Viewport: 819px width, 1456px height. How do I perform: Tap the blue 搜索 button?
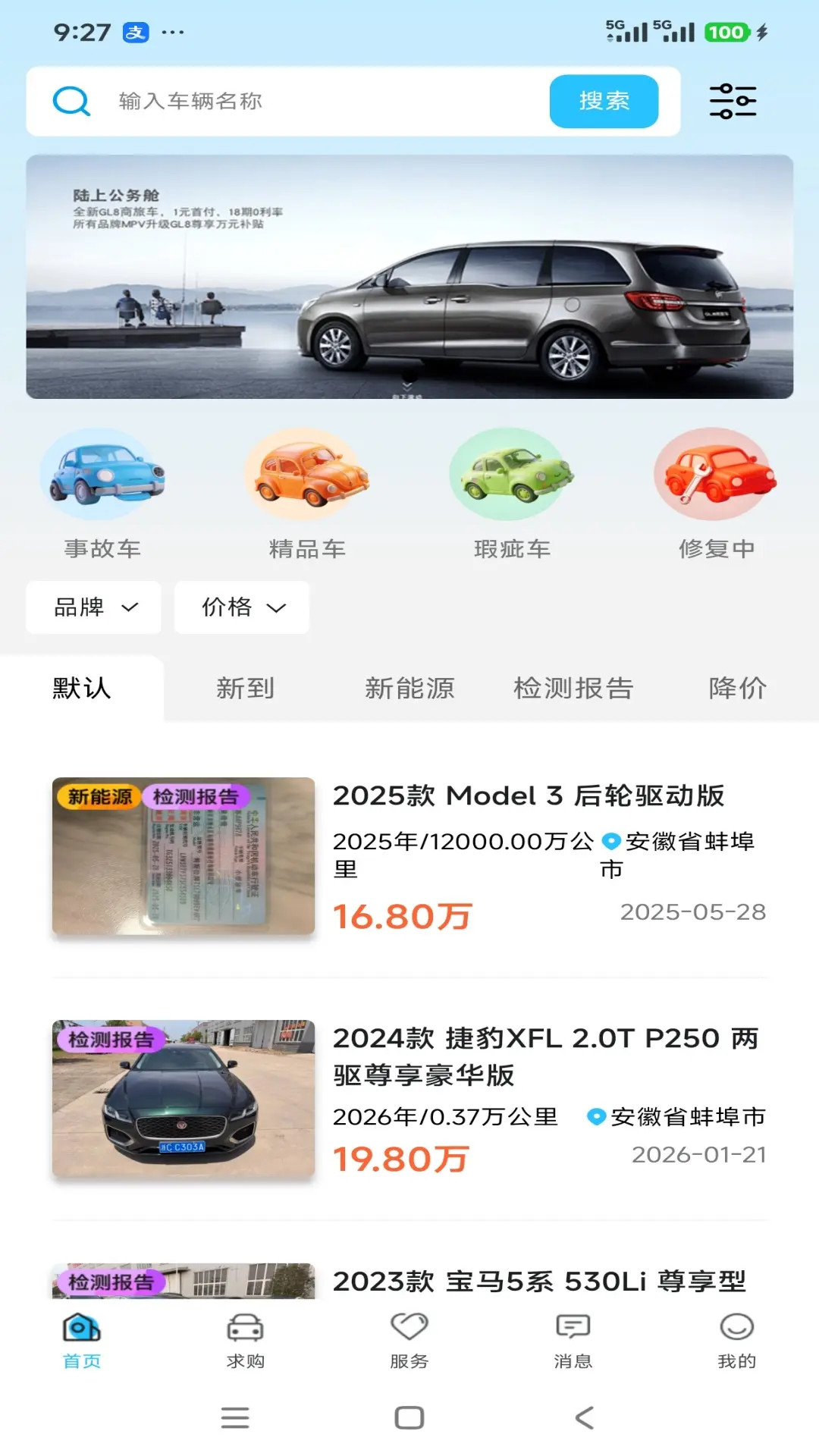(604, 101)
